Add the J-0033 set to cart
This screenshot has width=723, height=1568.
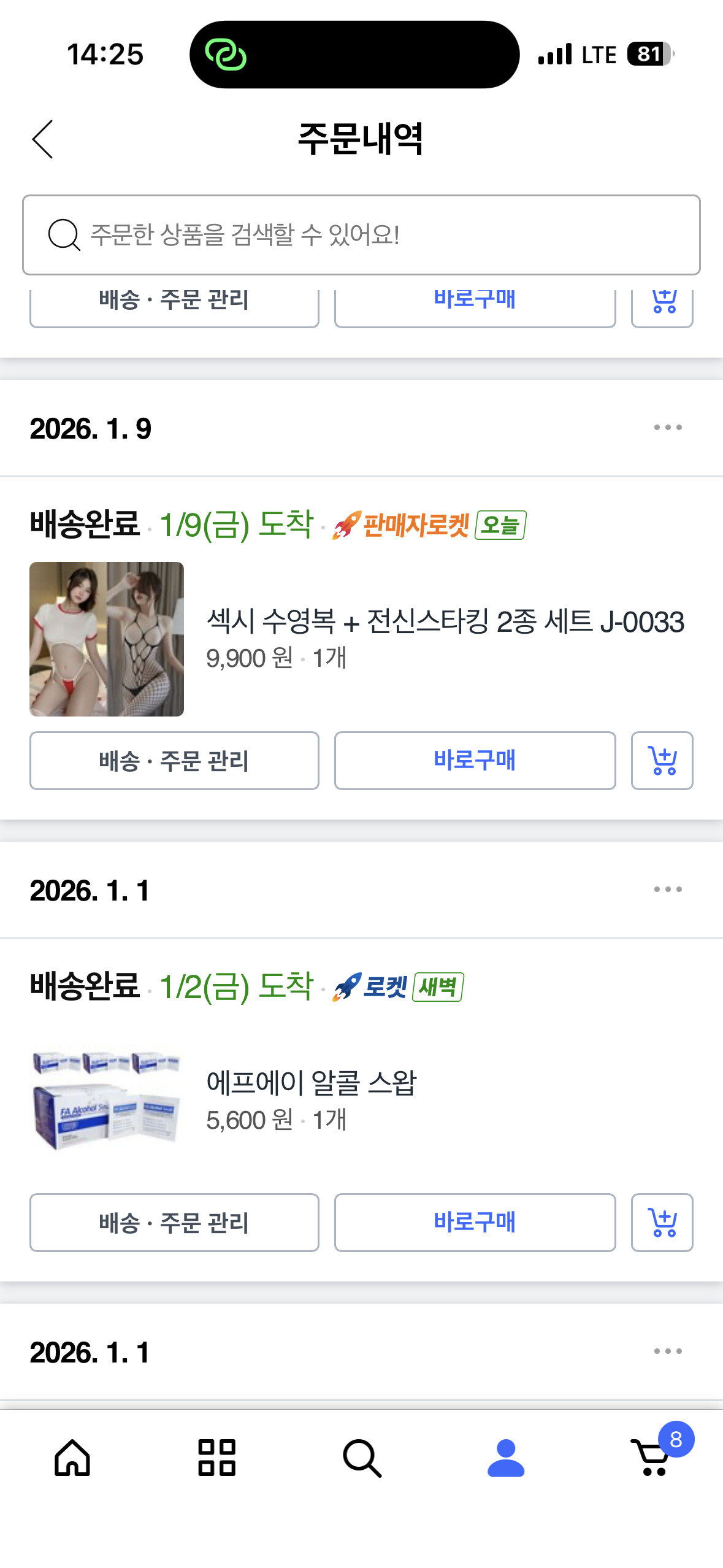662,761
